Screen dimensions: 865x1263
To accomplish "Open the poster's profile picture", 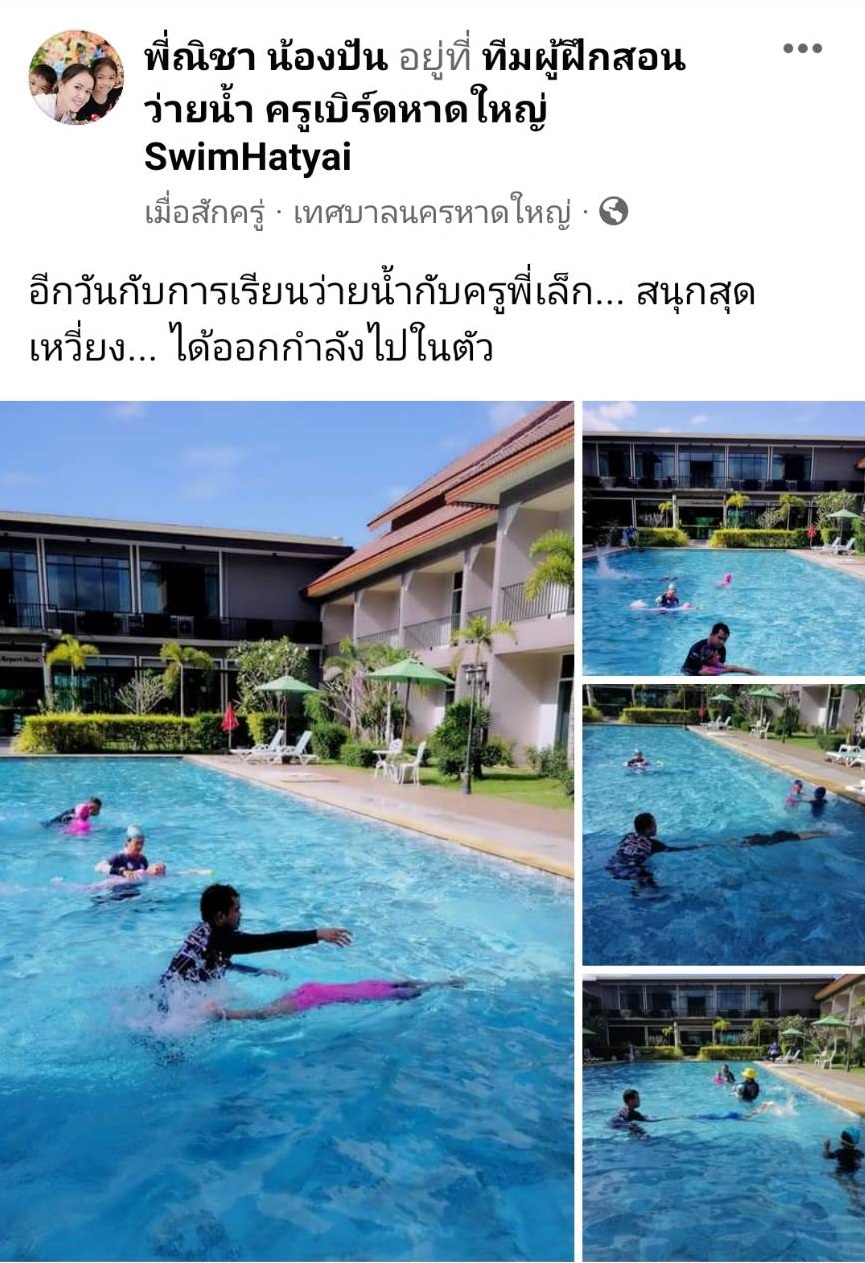I will [76, 77].
